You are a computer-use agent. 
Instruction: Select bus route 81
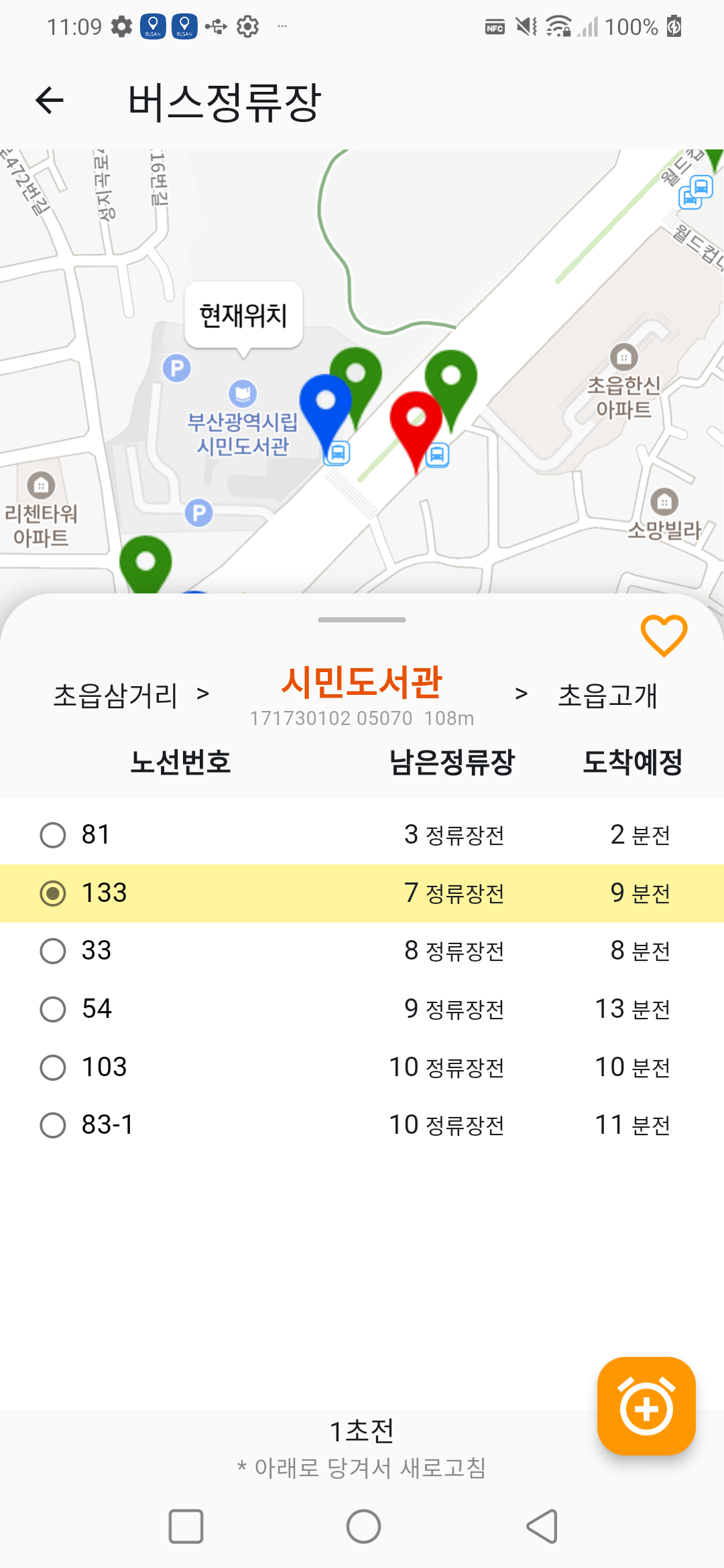tap(362, 835)
